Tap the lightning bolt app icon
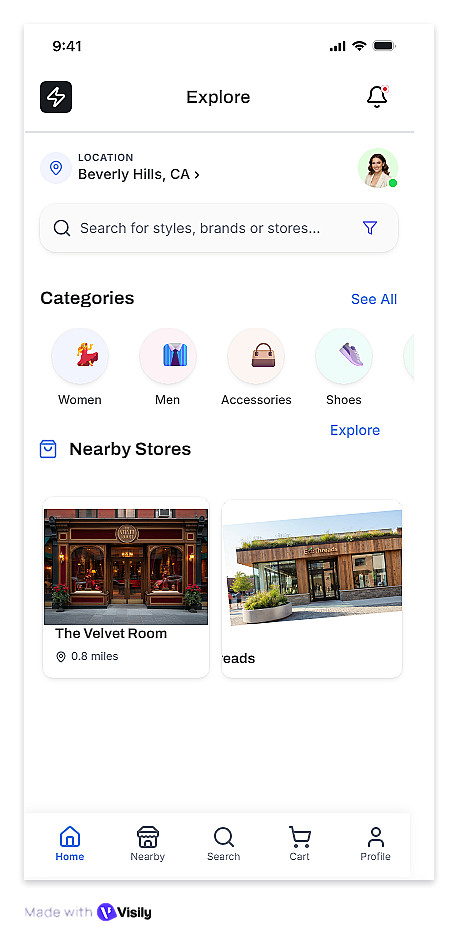The height and width of the screenshot is (944, 458). [x=56, y=97]
